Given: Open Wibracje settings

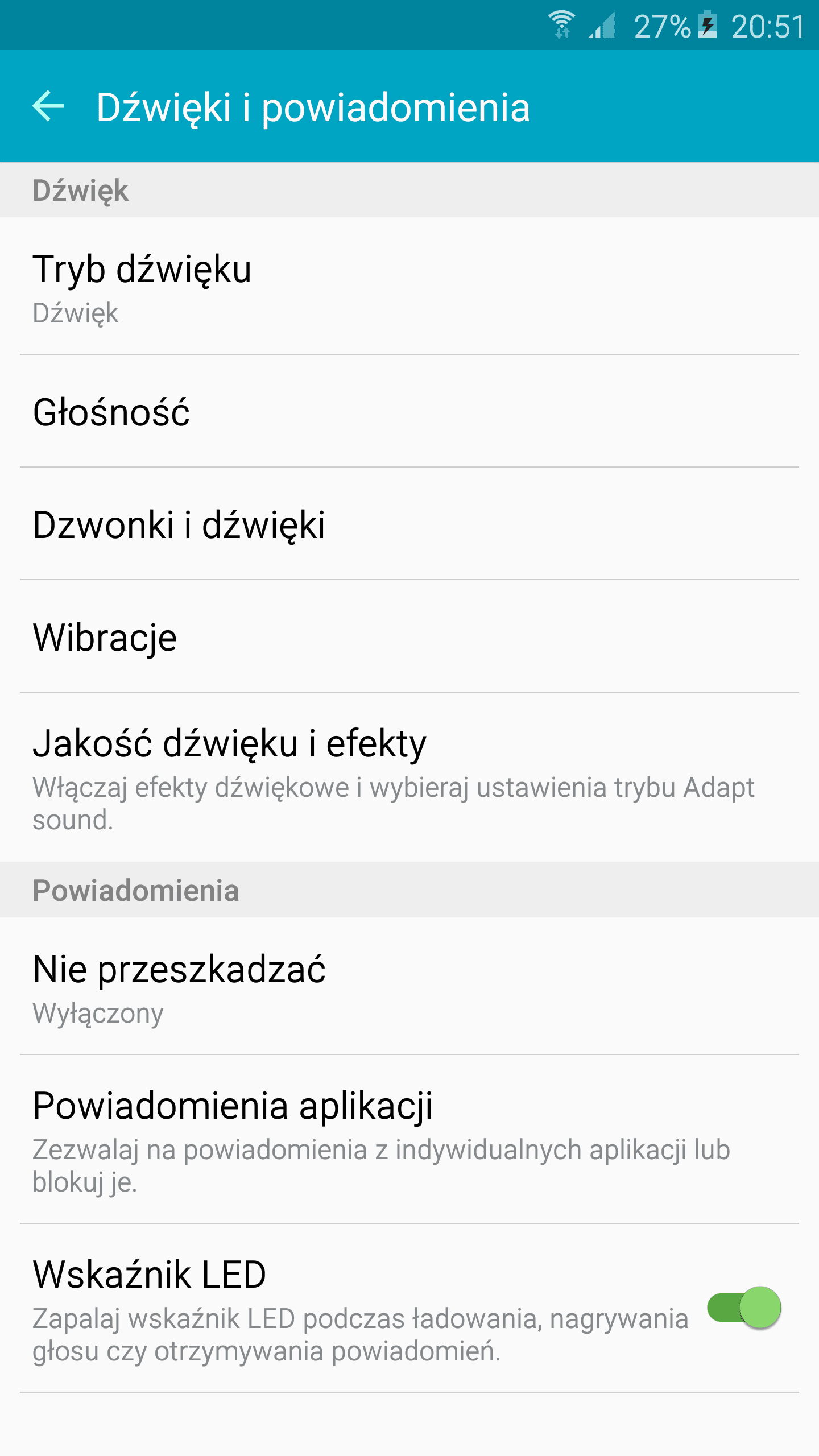Looking at the screenshot, I should click(409, 636).
